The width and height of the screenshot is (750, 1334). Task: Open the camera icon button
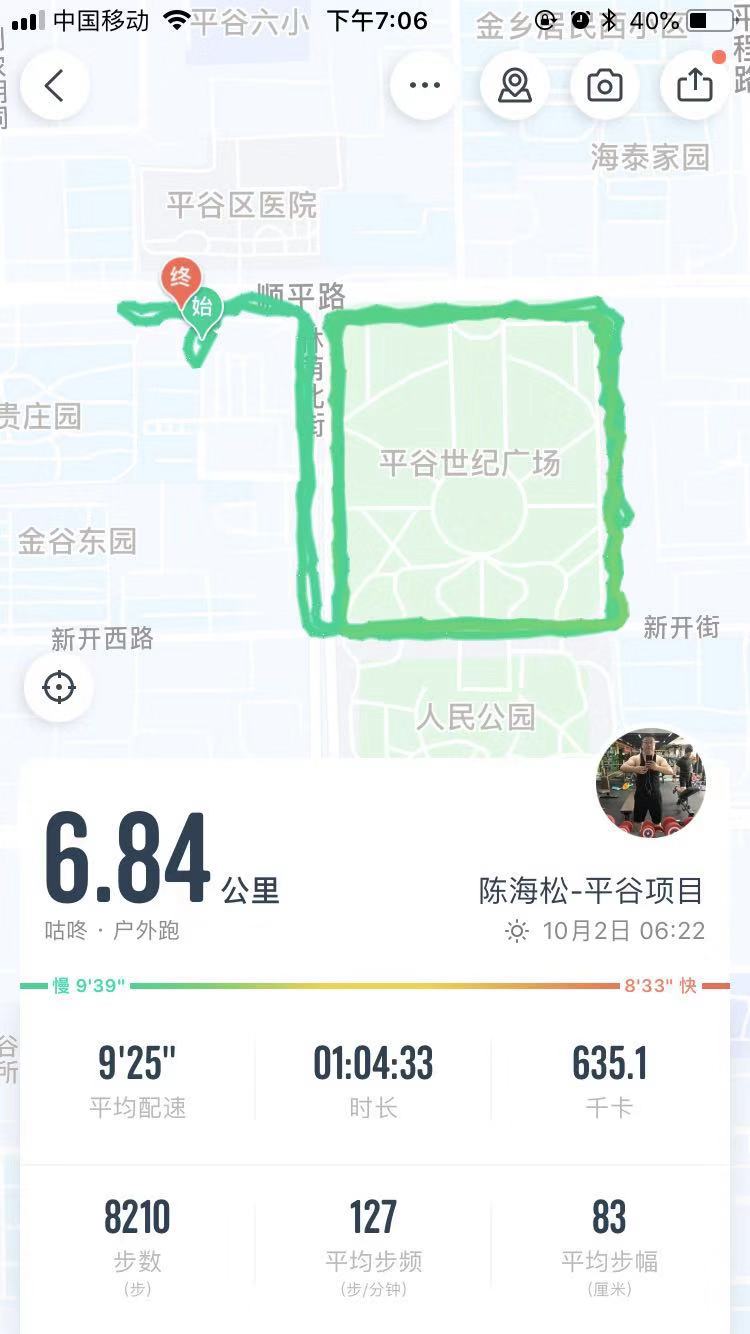coord(605,86)
